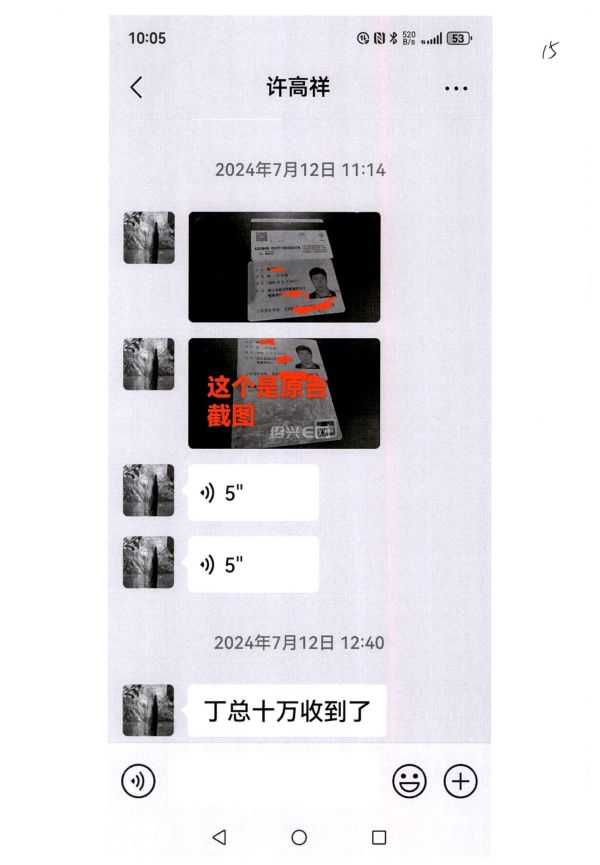This screenshot has height=865, width=600.
Task: Open the emoji sticker panel
Action: pos(409,781)
